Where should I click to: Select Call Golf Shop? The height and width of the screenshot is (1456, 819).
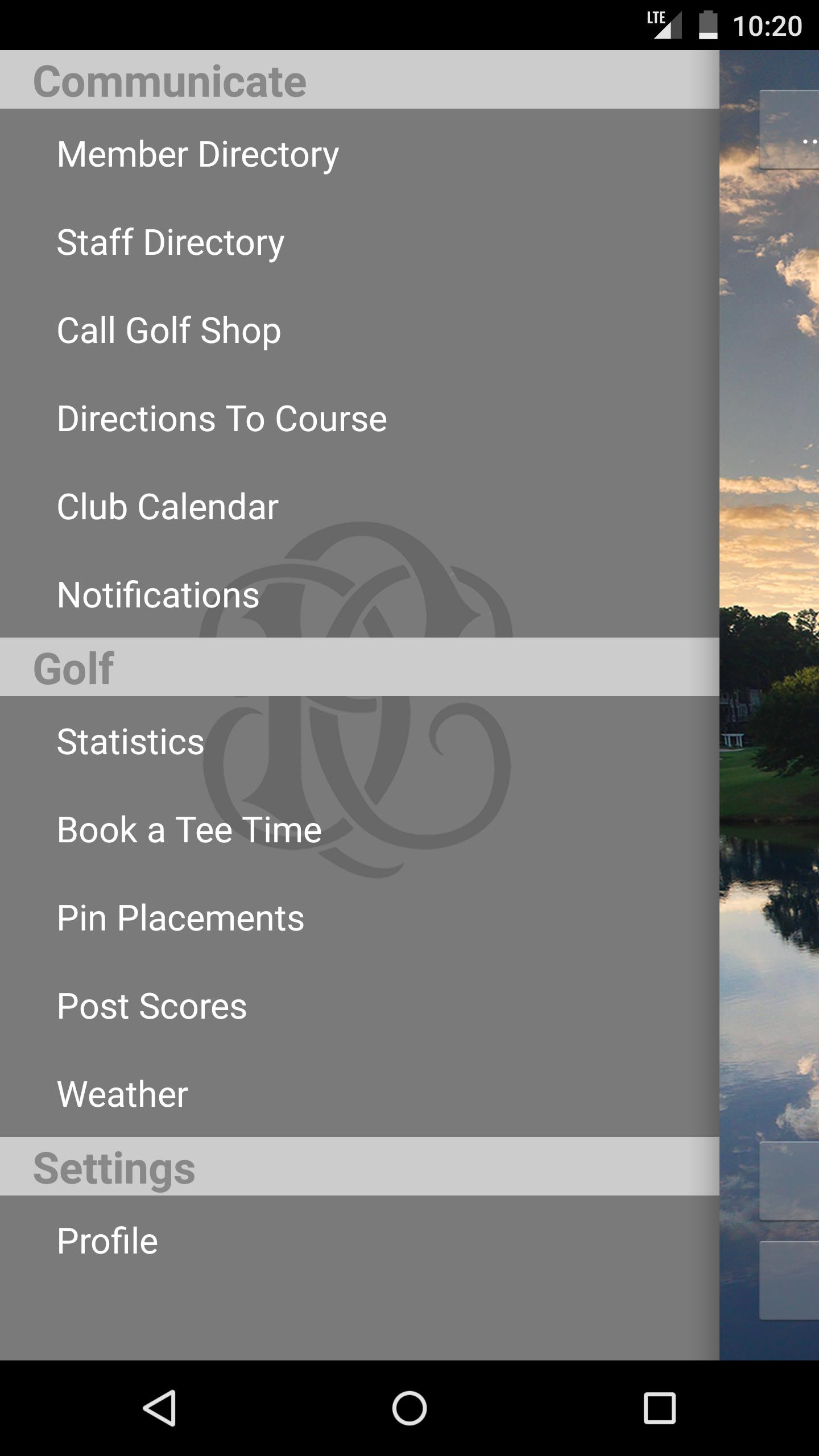coord(169,330)
